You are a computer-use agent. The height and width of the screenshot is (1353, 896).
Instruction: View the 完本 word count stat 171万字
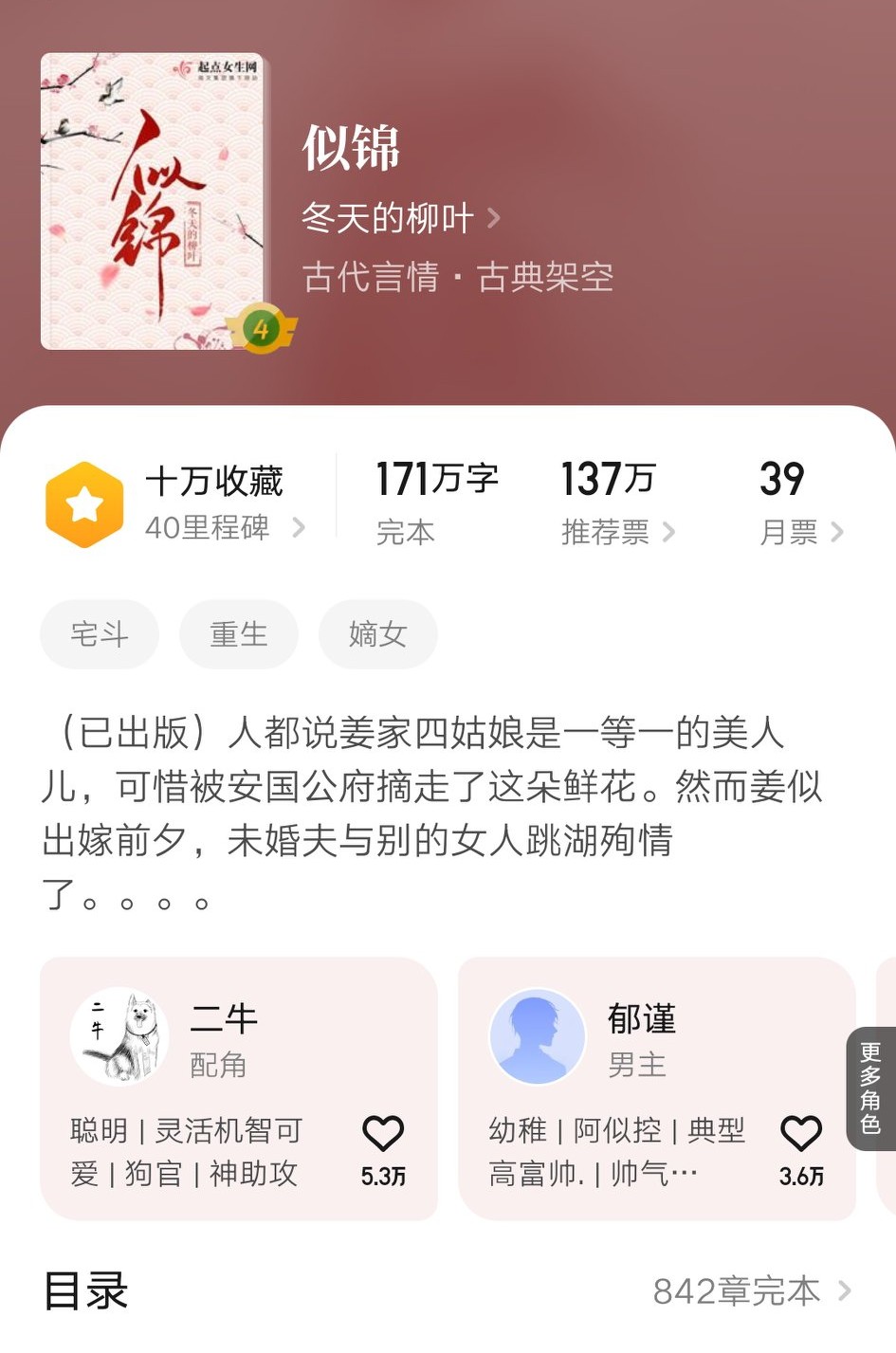tap(436, 481)
